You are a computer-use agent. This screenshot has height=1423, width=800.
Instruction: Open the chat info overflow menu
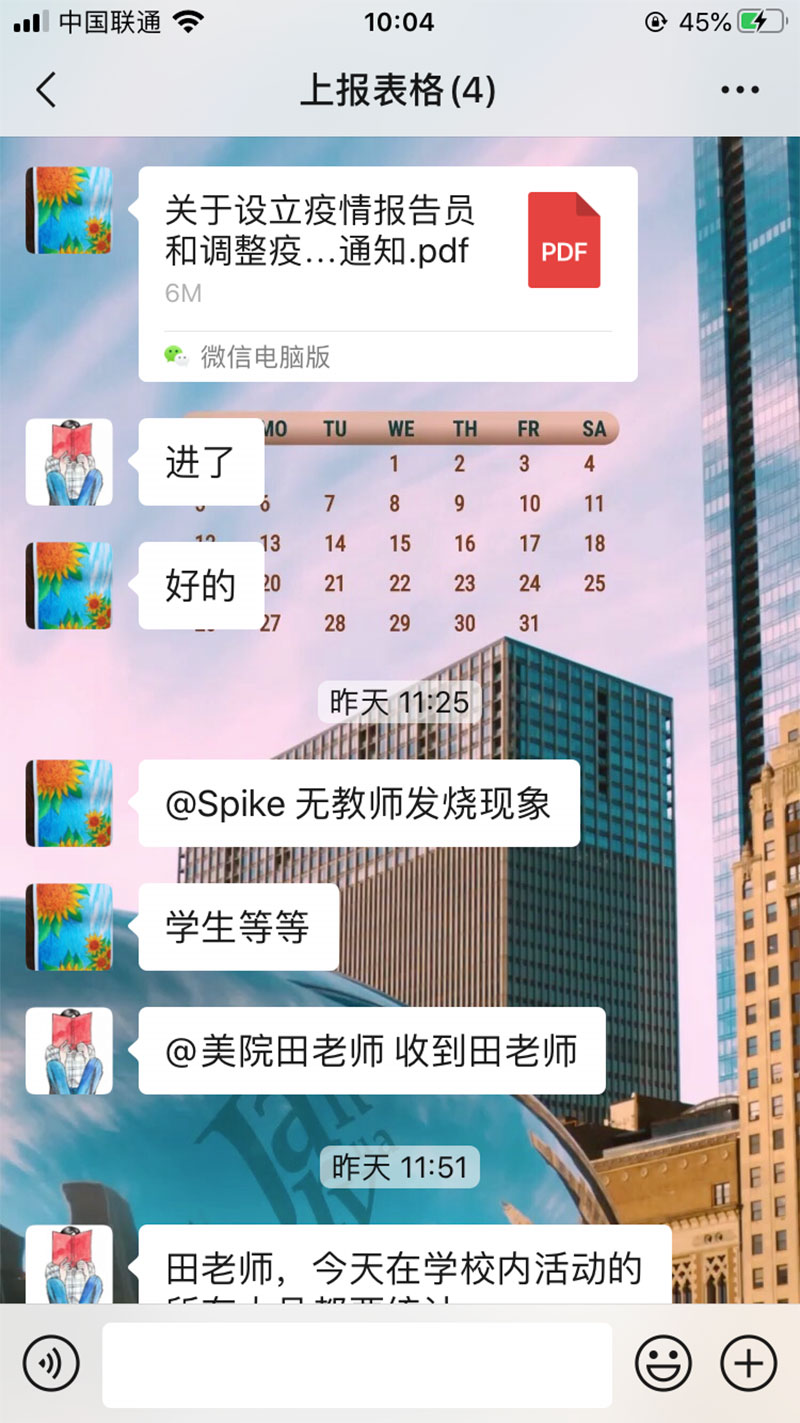pos(739,90)
